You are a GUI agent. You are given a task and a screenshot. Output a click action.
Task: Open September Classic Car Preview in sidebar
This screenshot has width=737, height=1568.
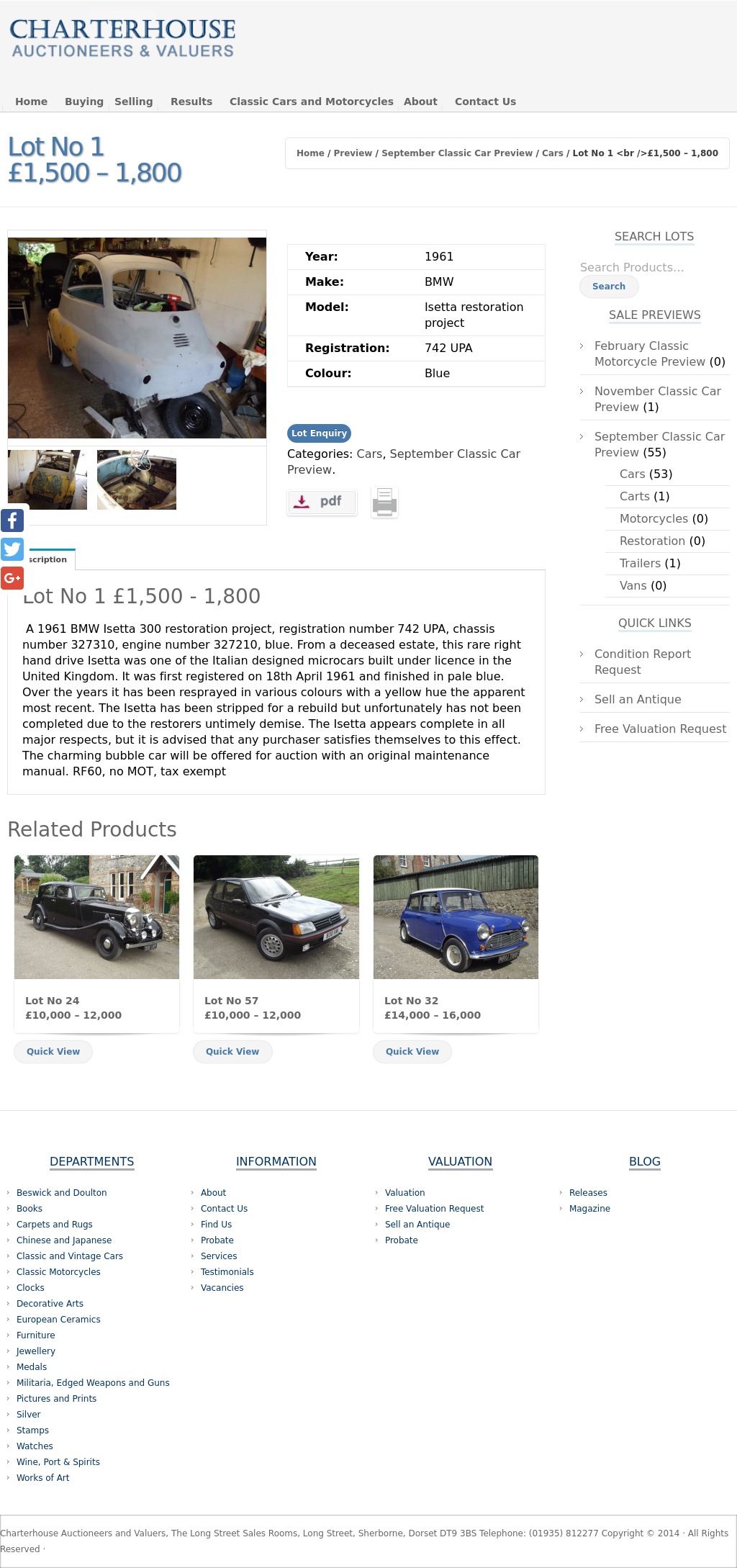(x=659, y=444)
